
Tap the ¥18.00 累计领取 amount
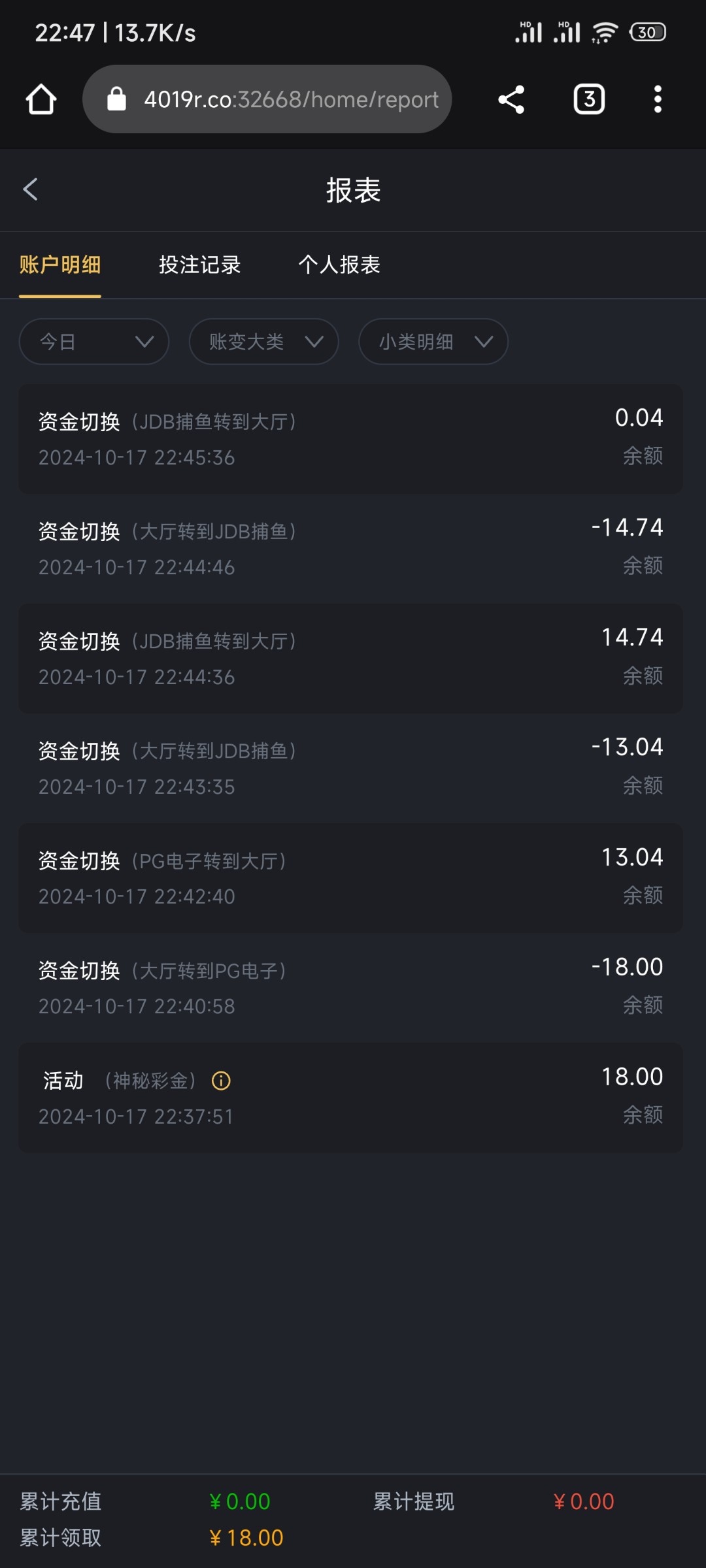point(246,1538)
